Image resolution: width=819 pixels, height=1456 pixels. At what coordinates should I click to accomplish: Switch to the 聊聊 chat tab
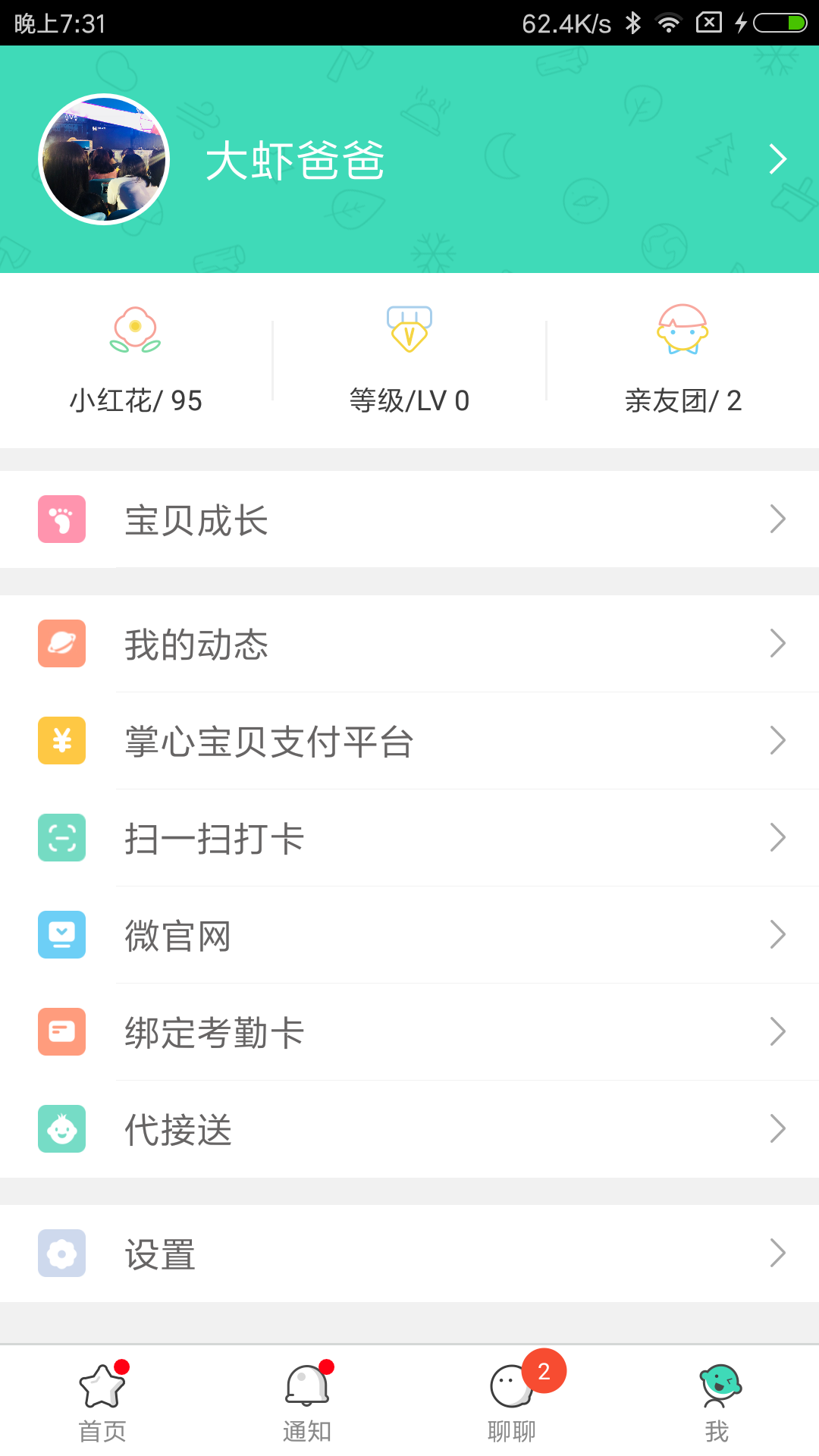pos(512,1401)
